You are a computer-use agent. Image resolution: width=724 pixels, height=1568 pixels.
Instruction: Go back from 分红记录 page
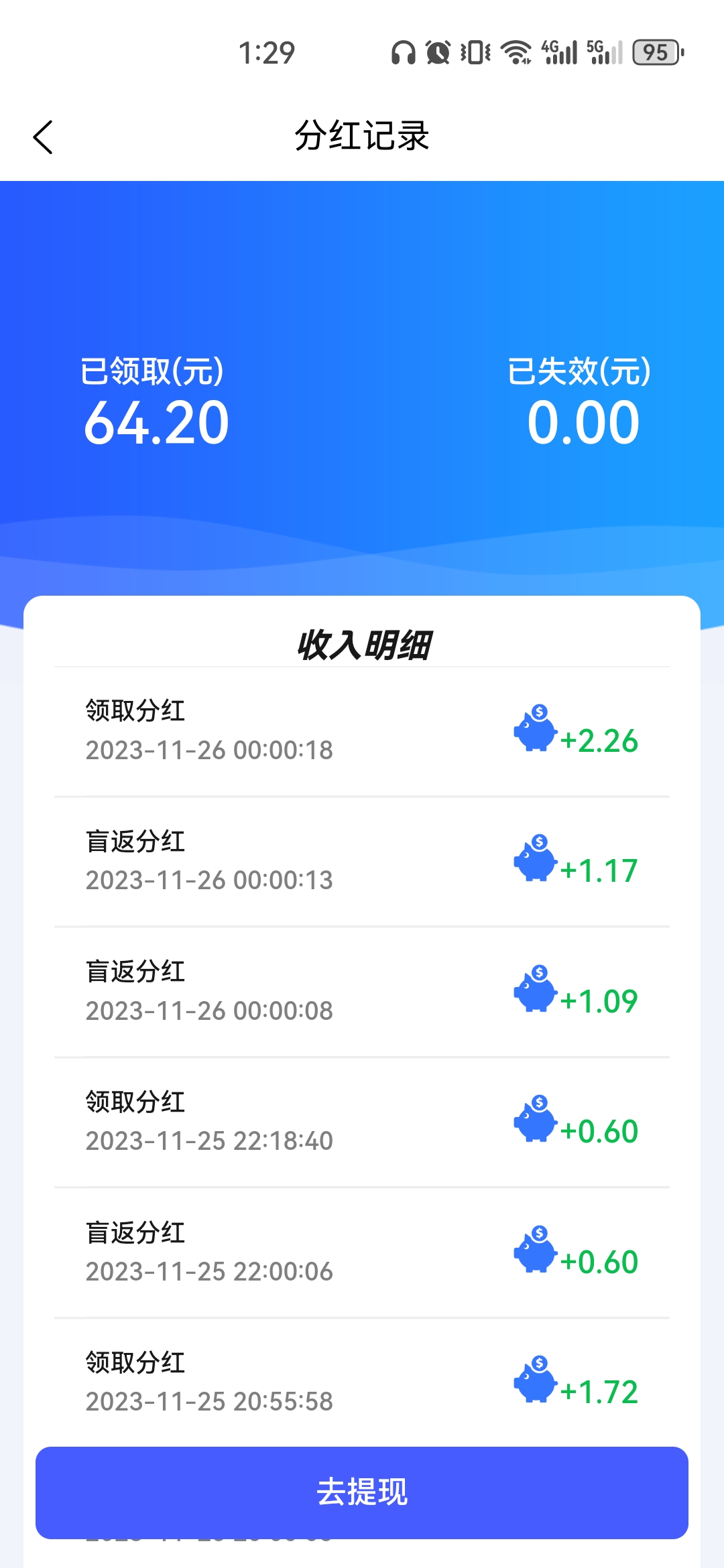pos(43,137)
